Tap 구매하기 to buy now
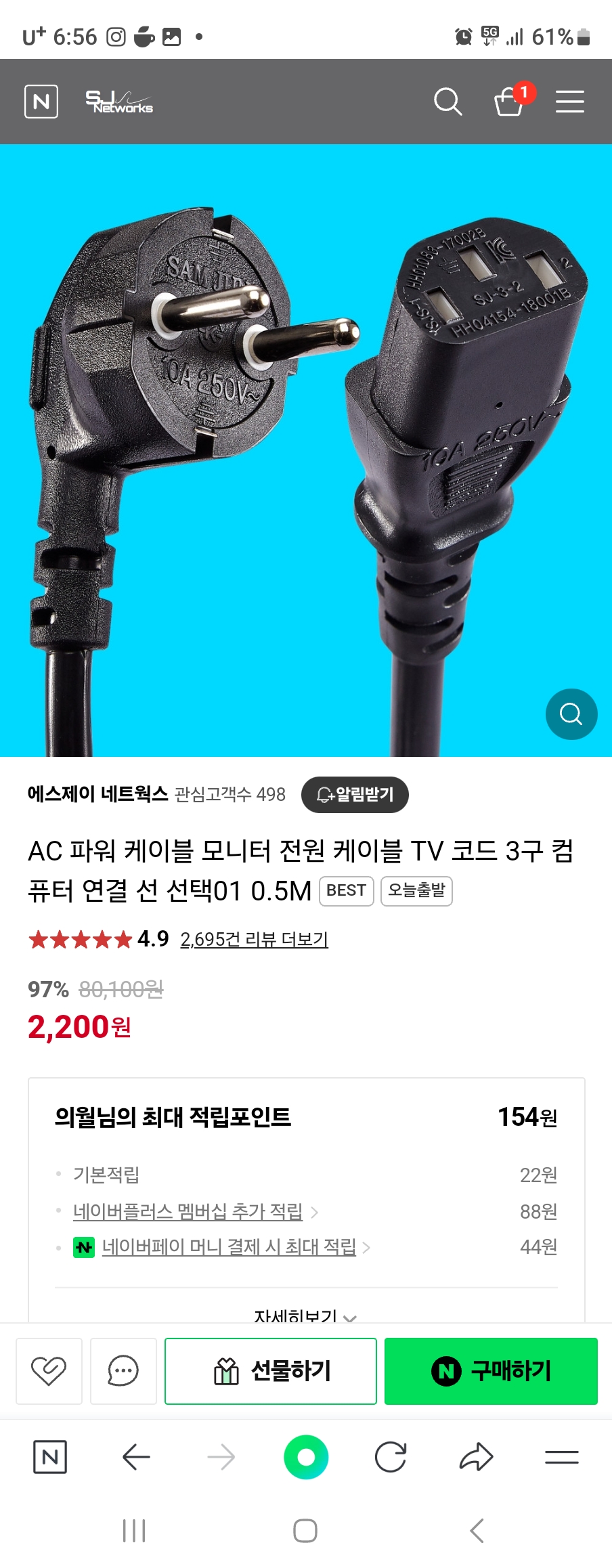The height and width of the screenshot is (1568, 612). click(491, 1371)
